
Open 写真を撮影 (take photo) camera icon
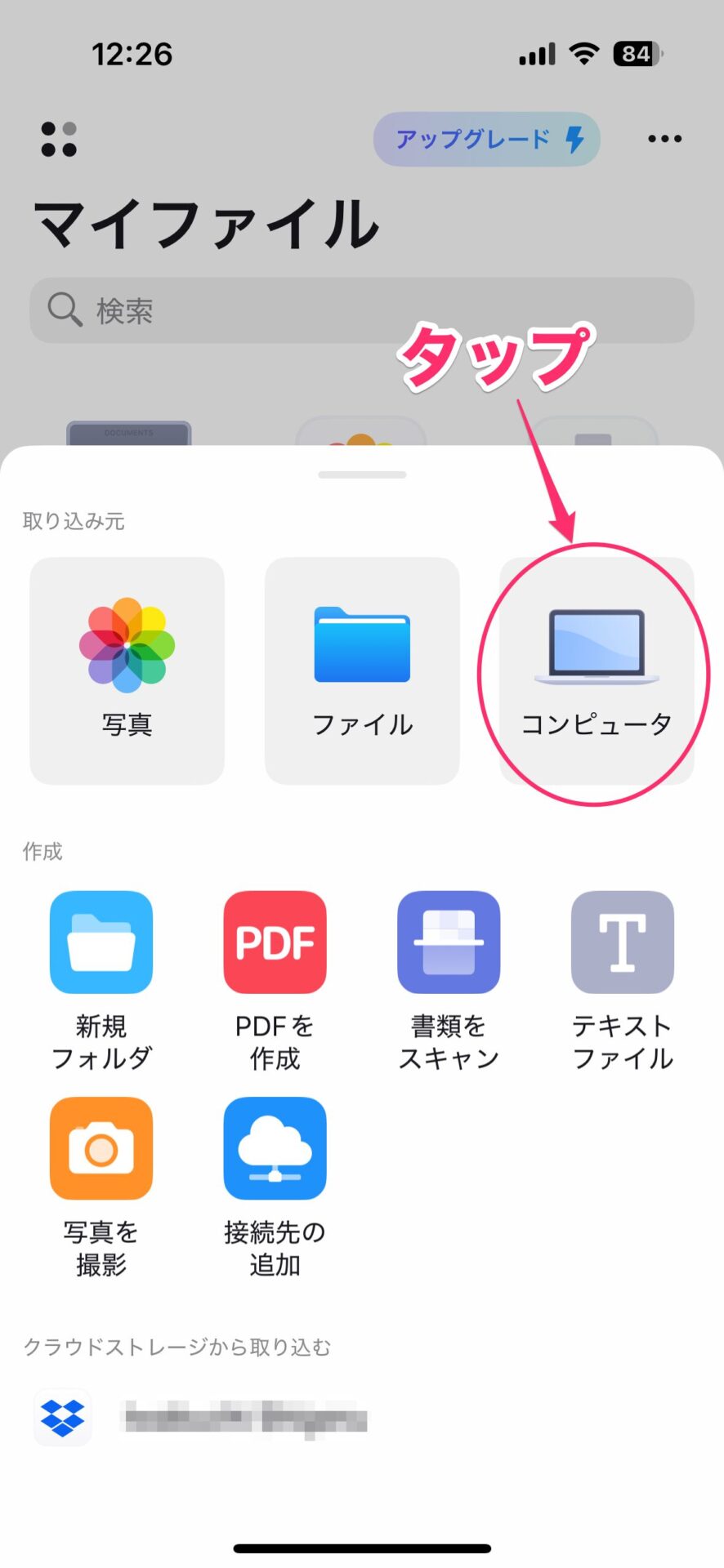pyautogui.click(x=101, y=1147)
